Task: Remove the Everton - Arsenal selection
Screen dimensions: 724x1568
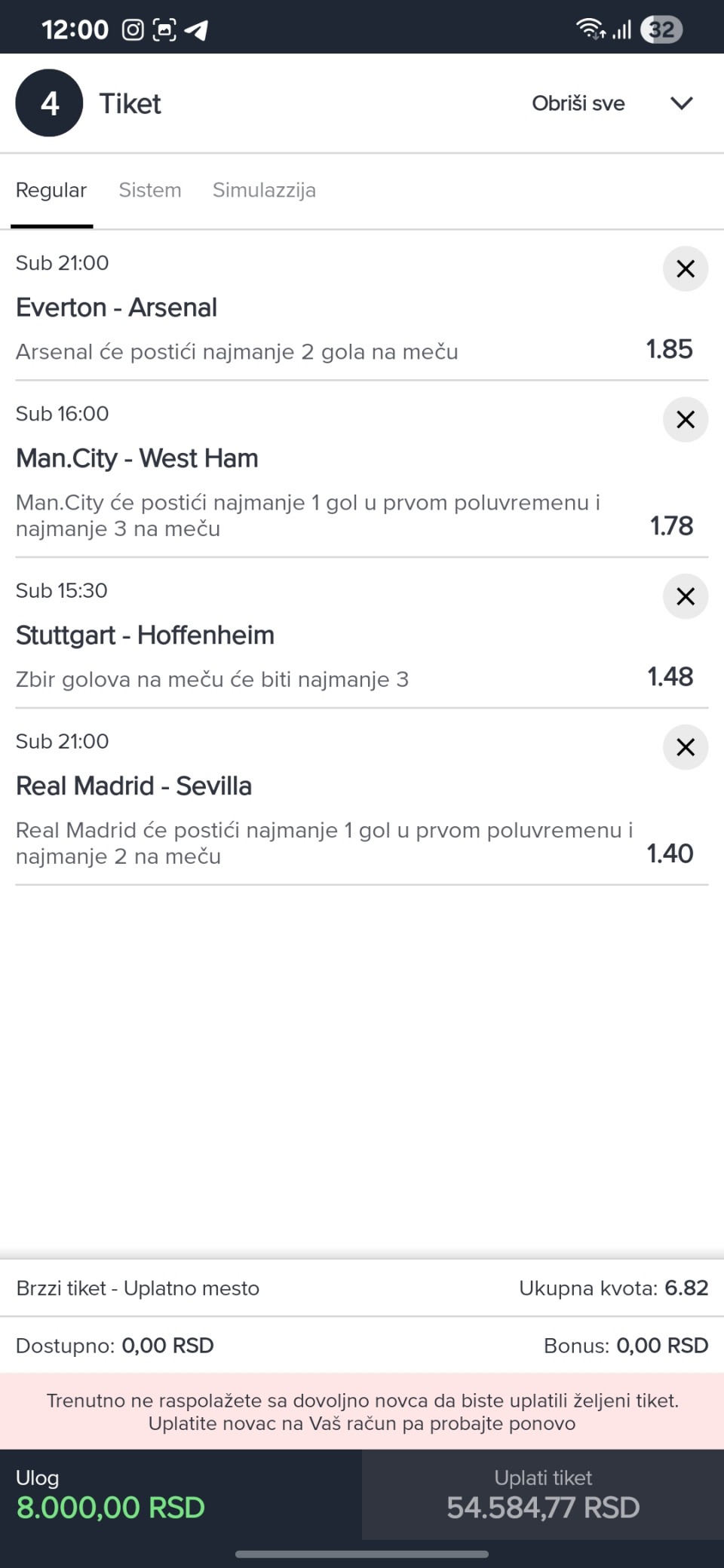Action: coord(685,269)
